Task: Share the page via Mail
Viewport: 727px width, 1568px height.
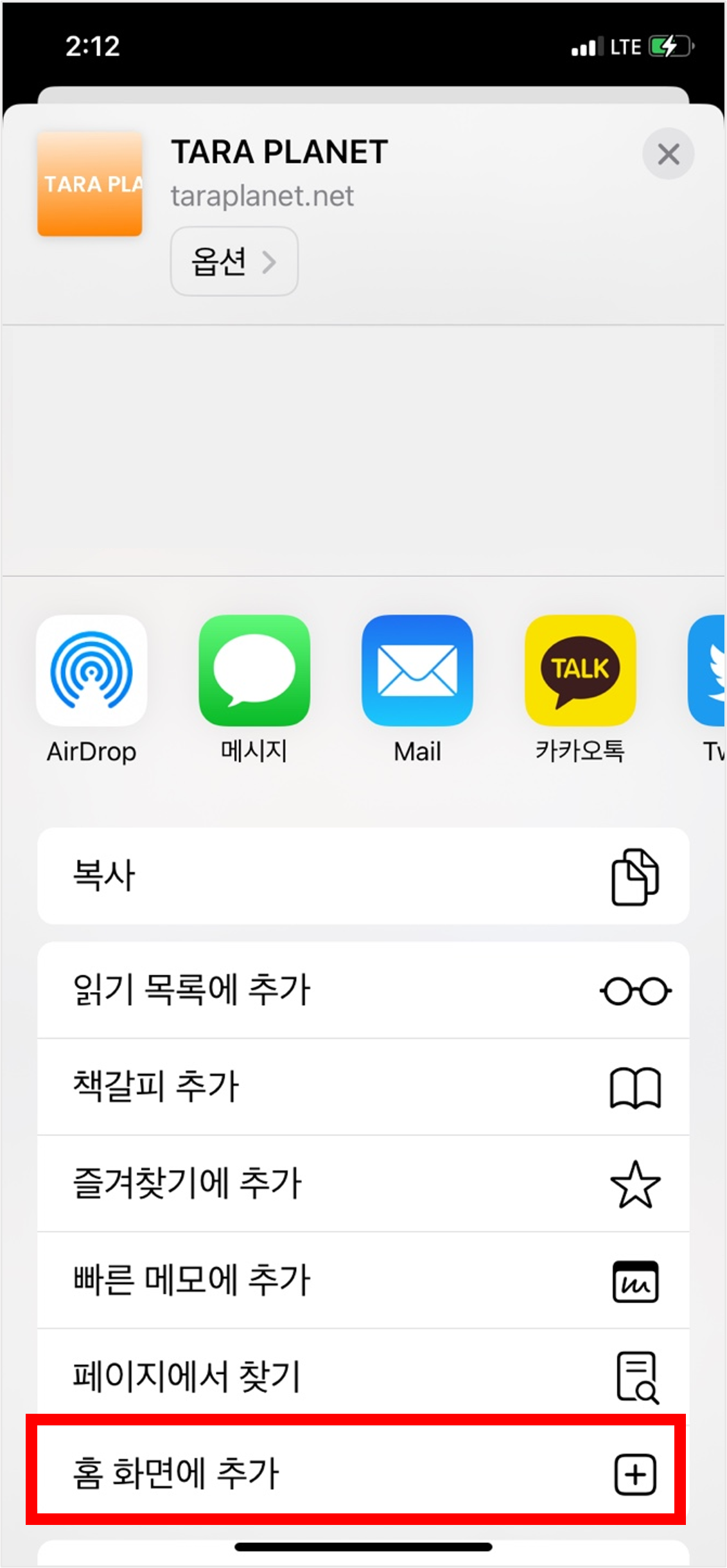Action: [x=417, y=671]
